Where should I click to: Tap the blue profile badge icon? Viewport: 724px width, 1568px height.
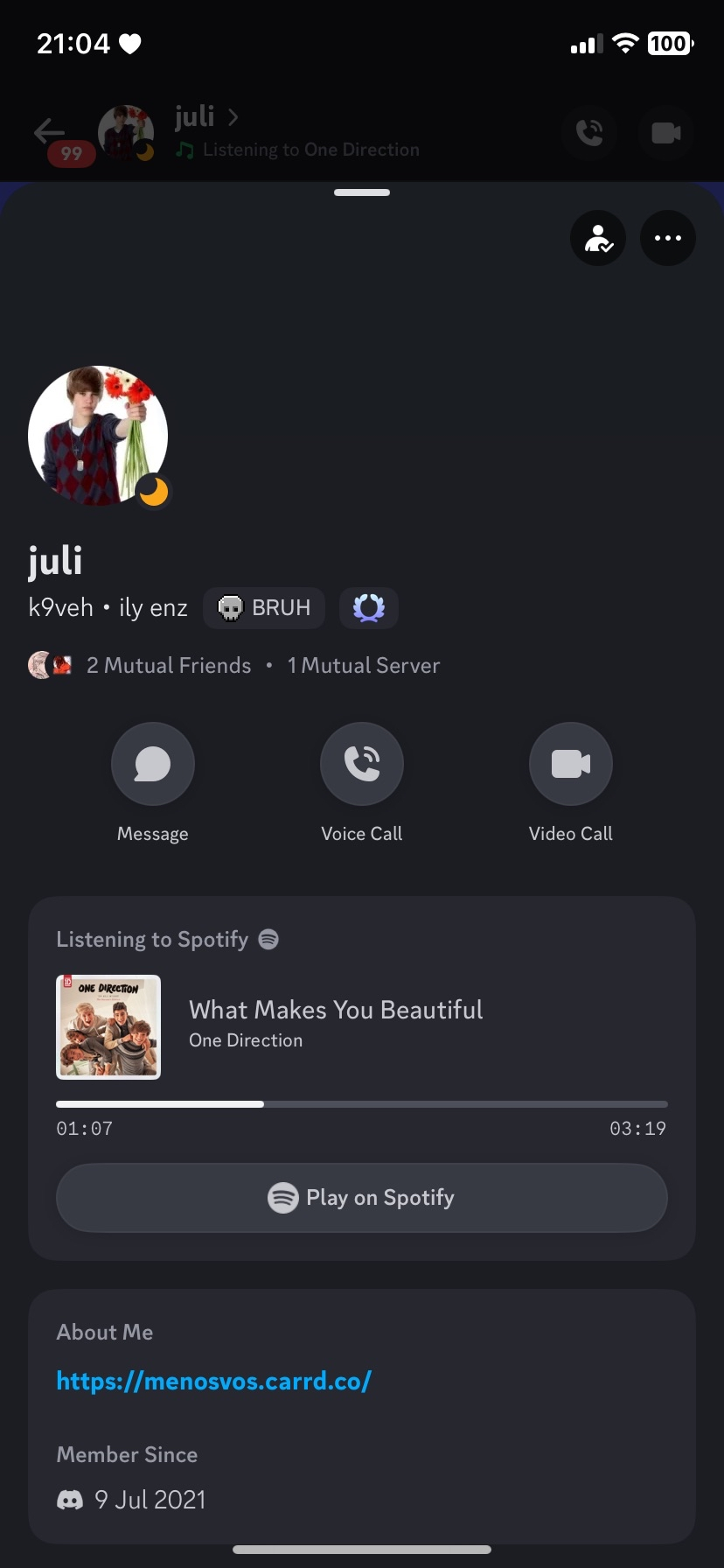pos(369,608)
